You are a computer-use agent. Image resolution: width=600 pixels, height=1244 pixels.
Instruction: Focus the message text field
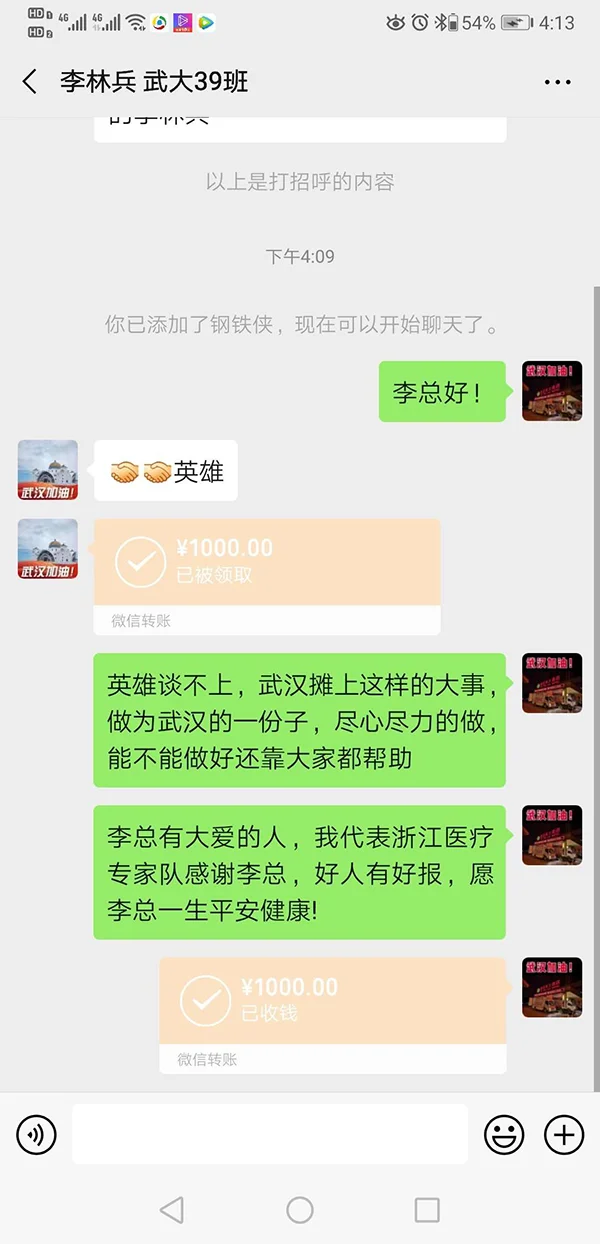click(270, 1134)
